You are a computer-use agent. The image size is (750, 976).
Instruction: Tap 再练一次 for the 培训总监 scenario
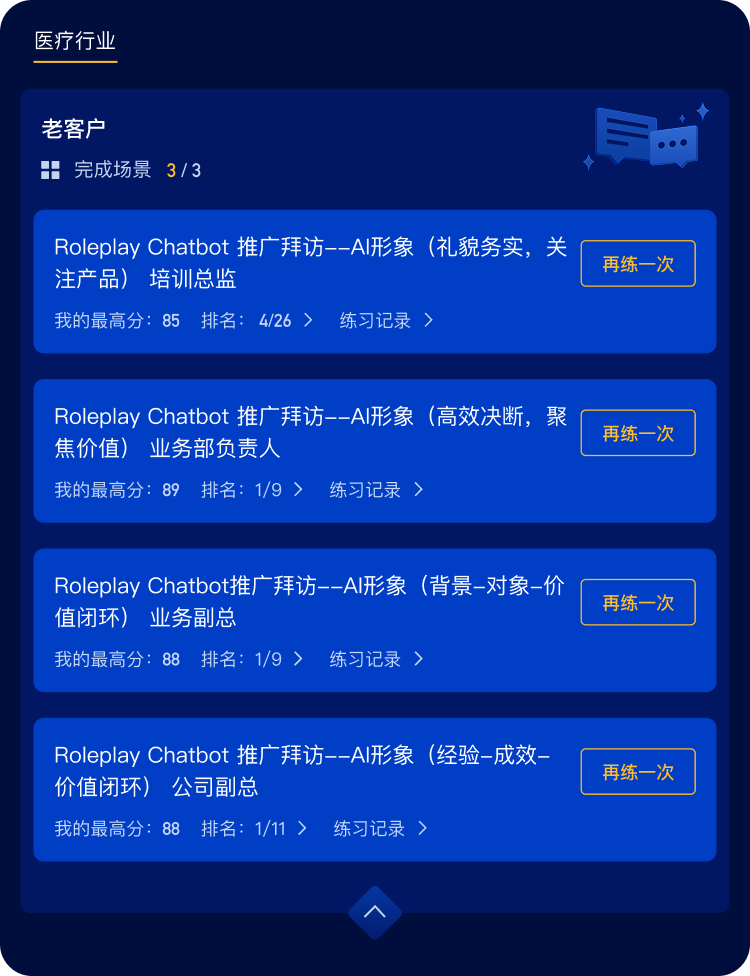[637, 264]
